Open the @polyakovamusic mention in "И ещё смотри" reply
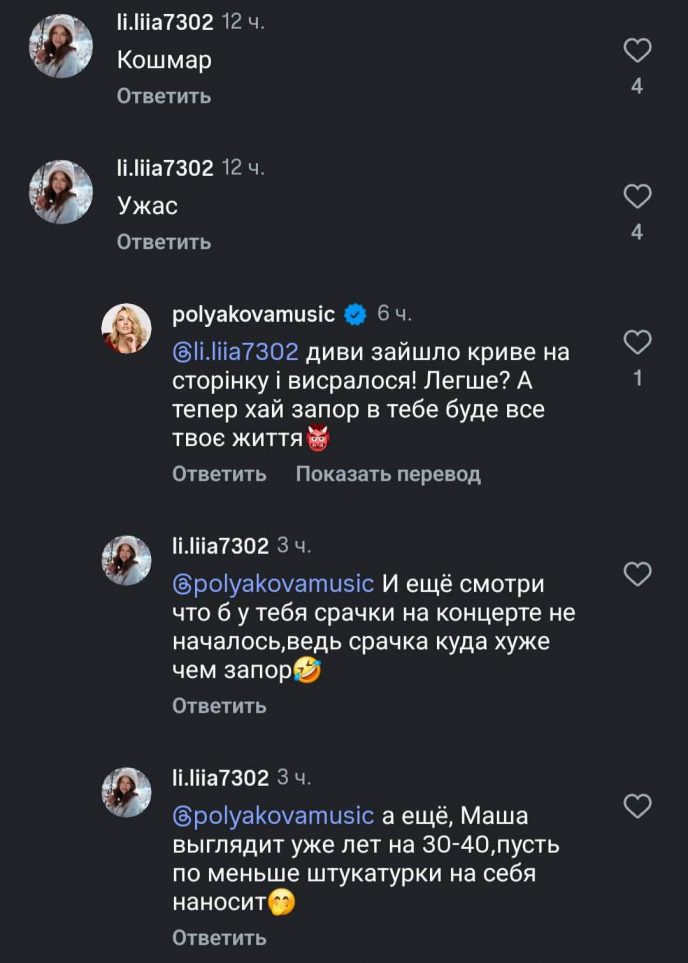This screenshot has height=963, width=688. [x=273, y=583]
